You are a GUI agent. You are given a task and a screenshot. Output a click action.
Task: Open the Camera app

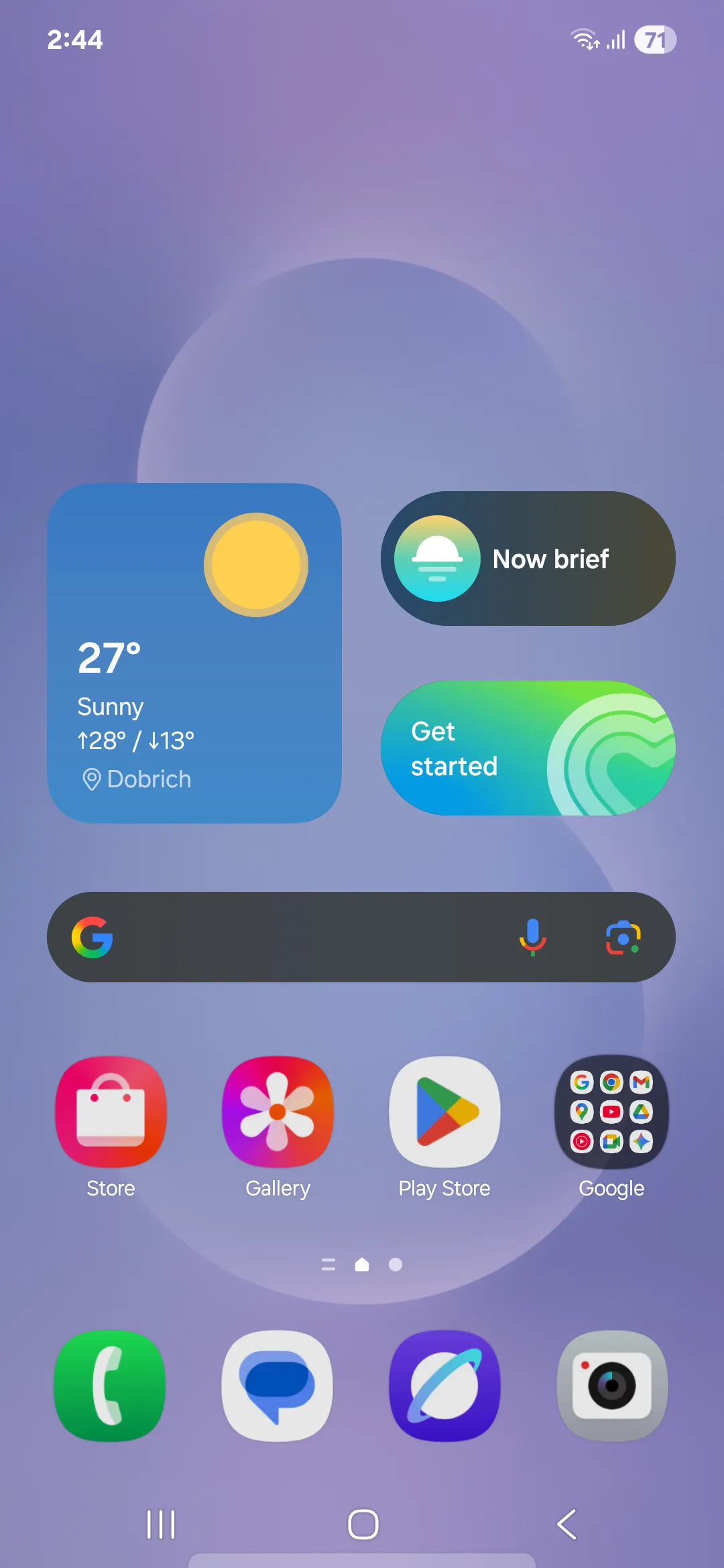coord(611,1386)
